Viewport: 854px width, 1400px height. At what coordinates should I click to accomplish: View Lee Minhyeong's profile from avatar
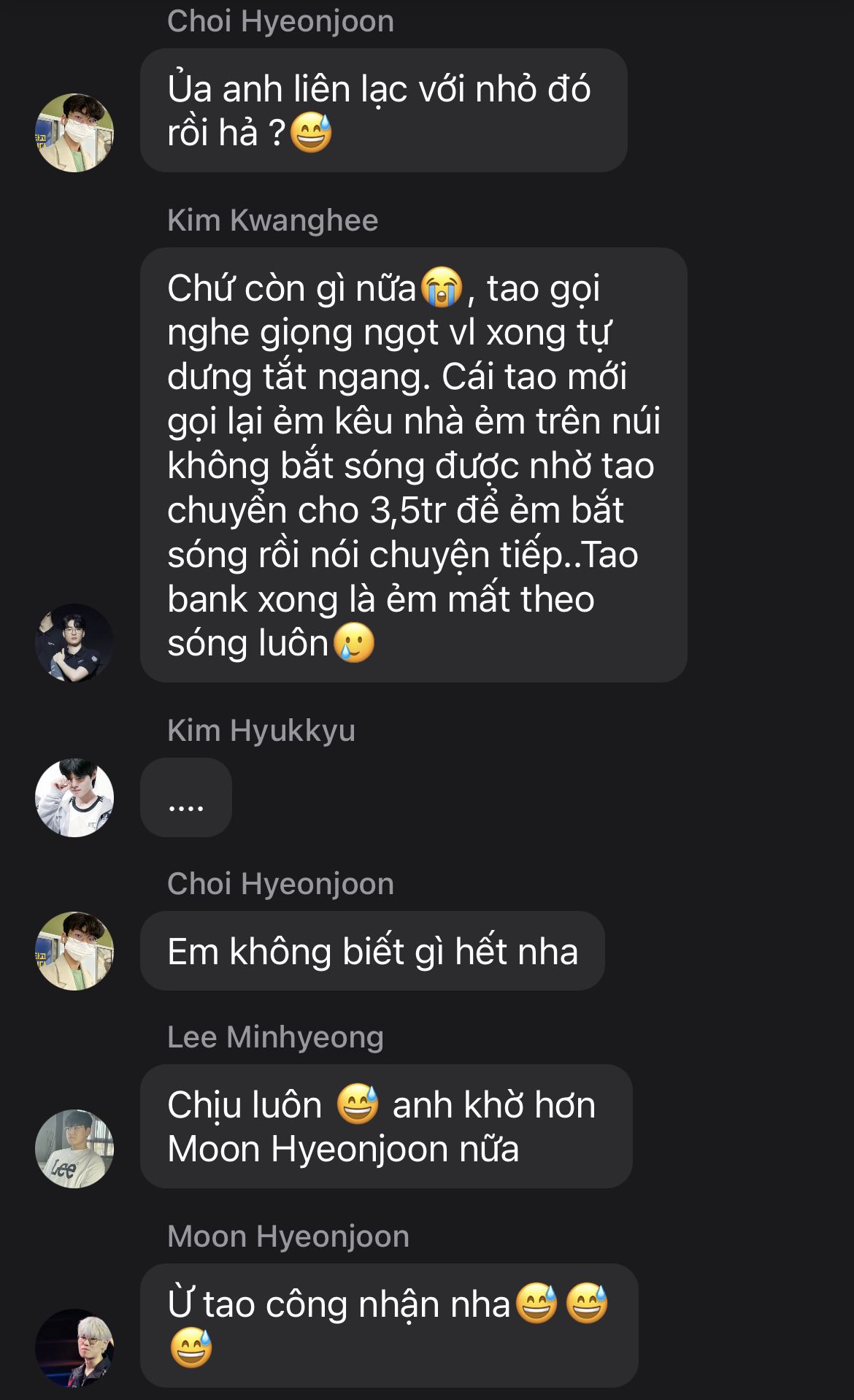[x=74, y=1149]
